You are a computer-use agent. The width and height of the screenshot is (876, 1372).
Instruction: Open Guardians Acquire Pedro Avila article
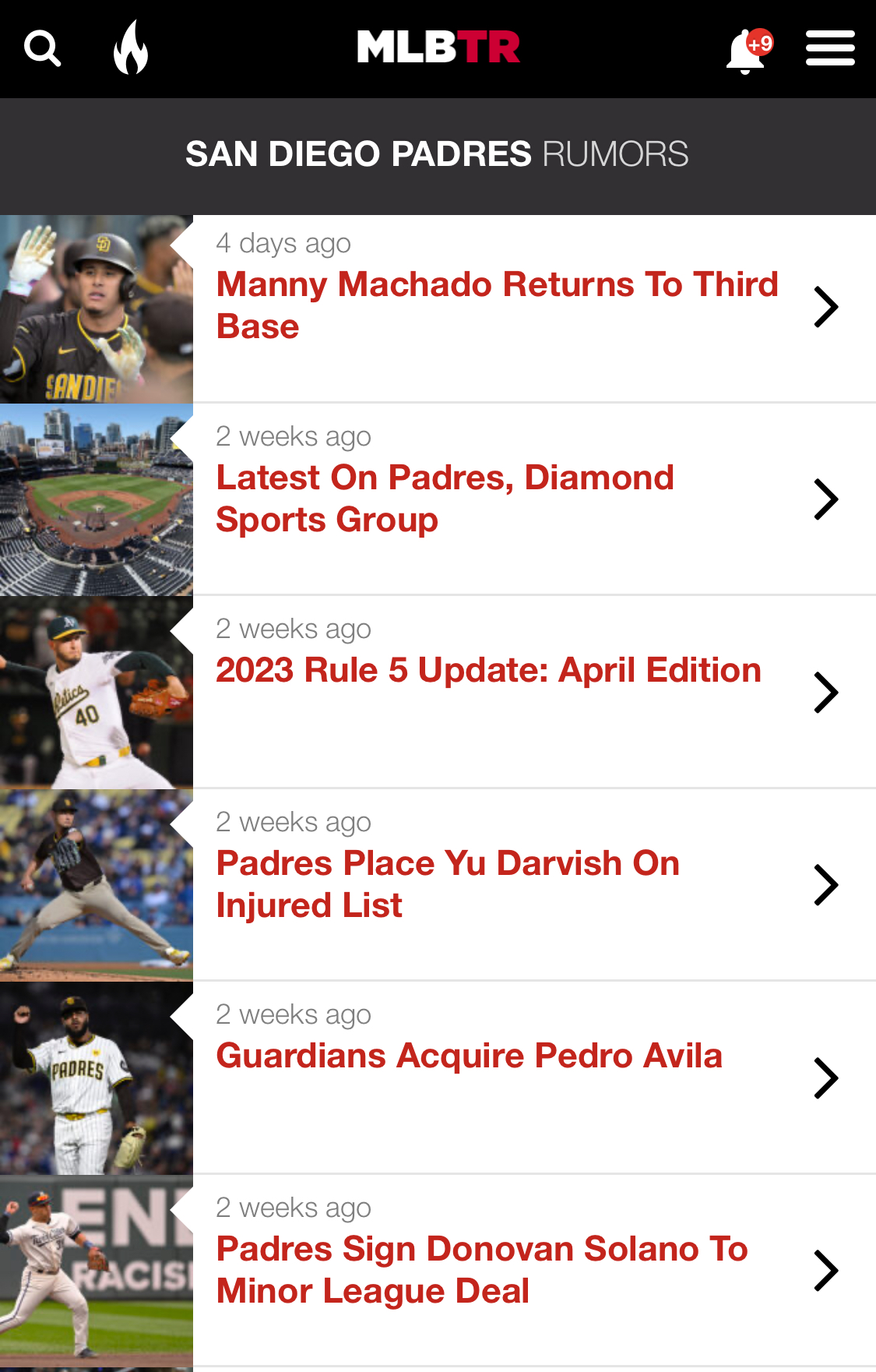click(469, 1056)
